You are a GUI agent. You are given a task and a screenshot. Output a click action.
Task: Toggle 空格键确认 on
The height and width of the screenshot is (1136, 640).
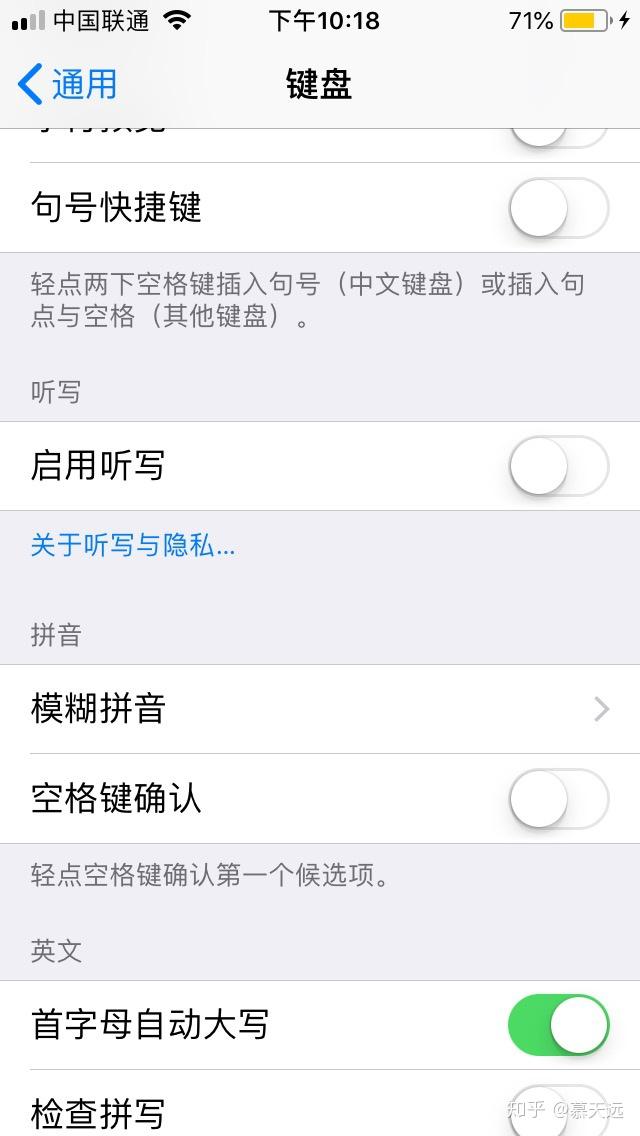(x=559, y=798)
